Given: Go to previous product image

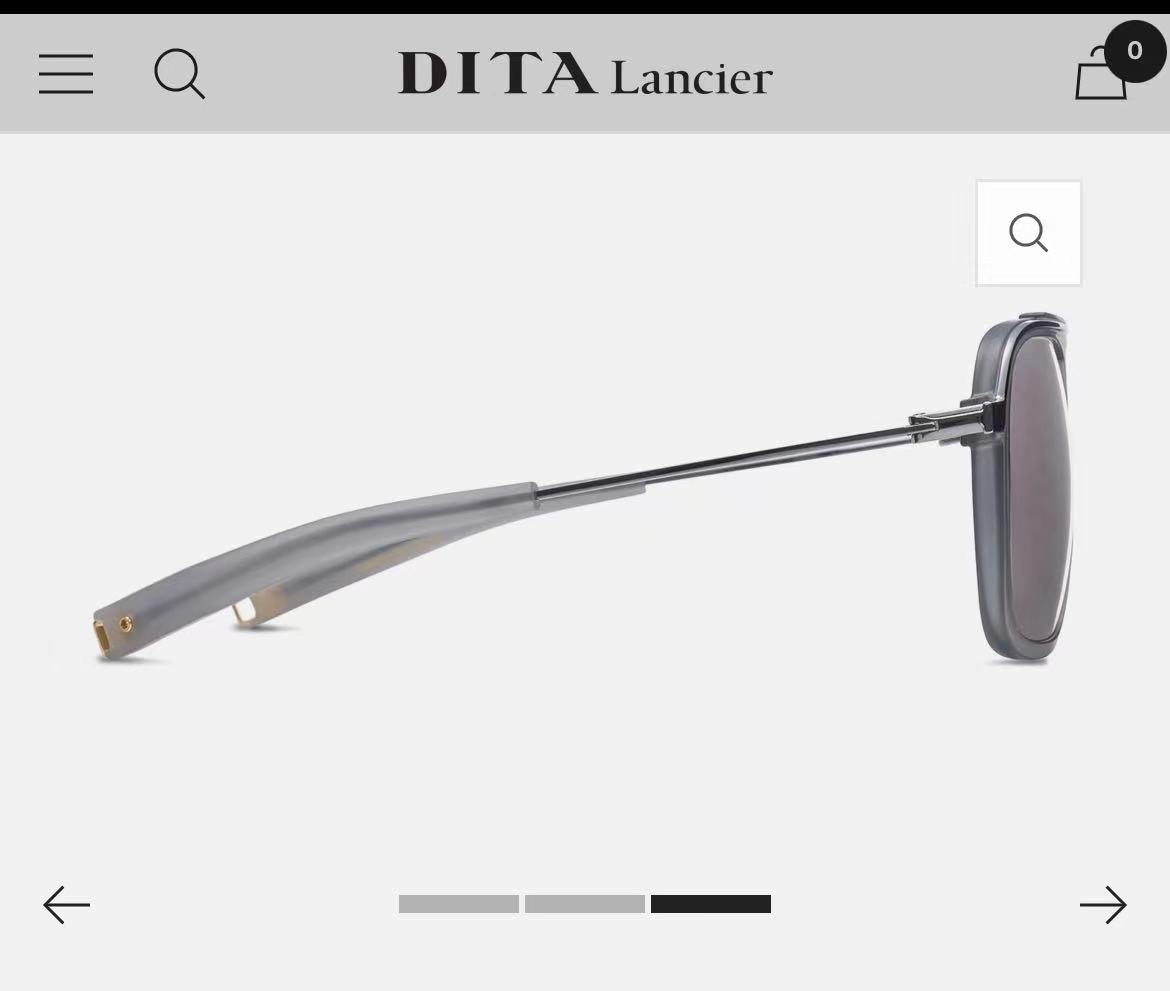Looking at the screenshot, I should click(67, 905).
